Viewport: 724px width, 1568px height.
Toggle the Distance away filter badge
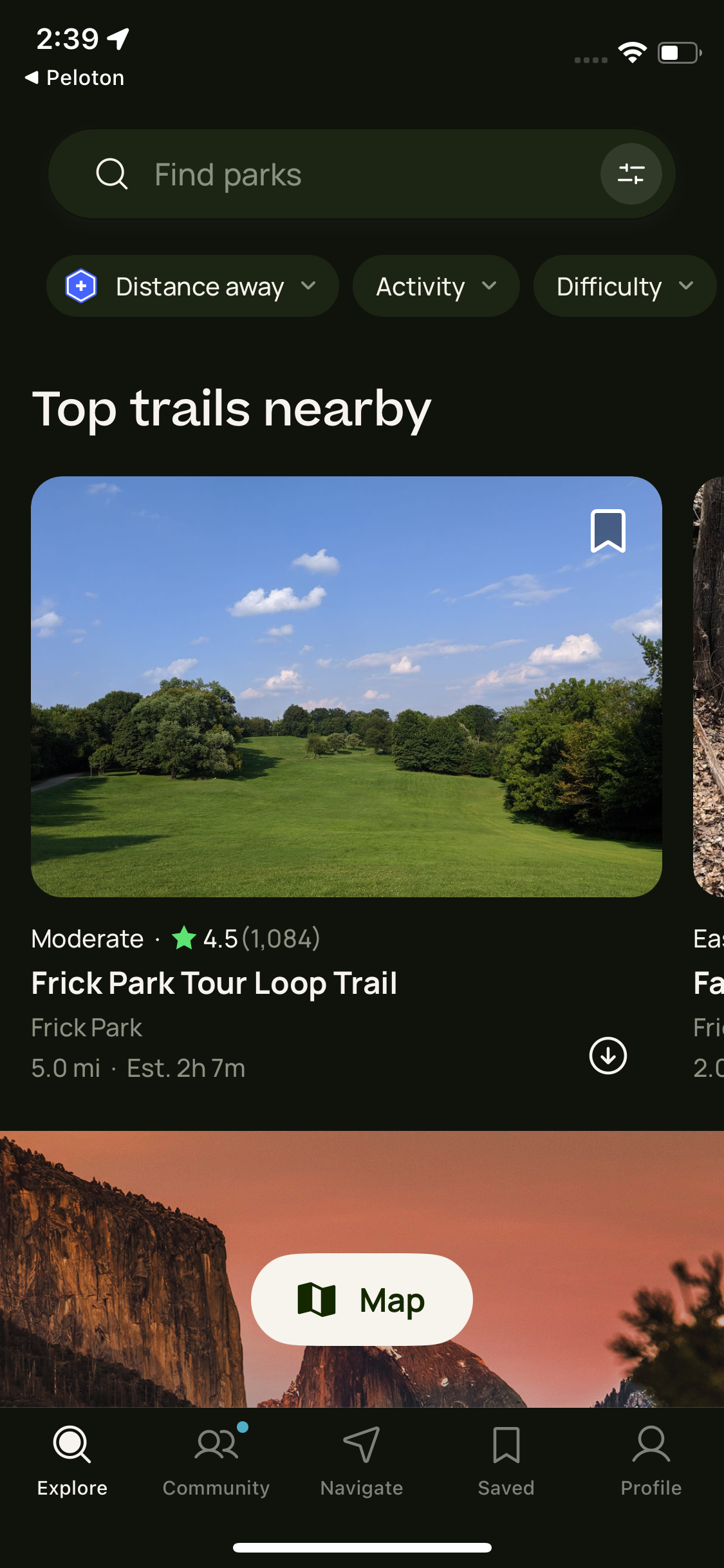80,286
